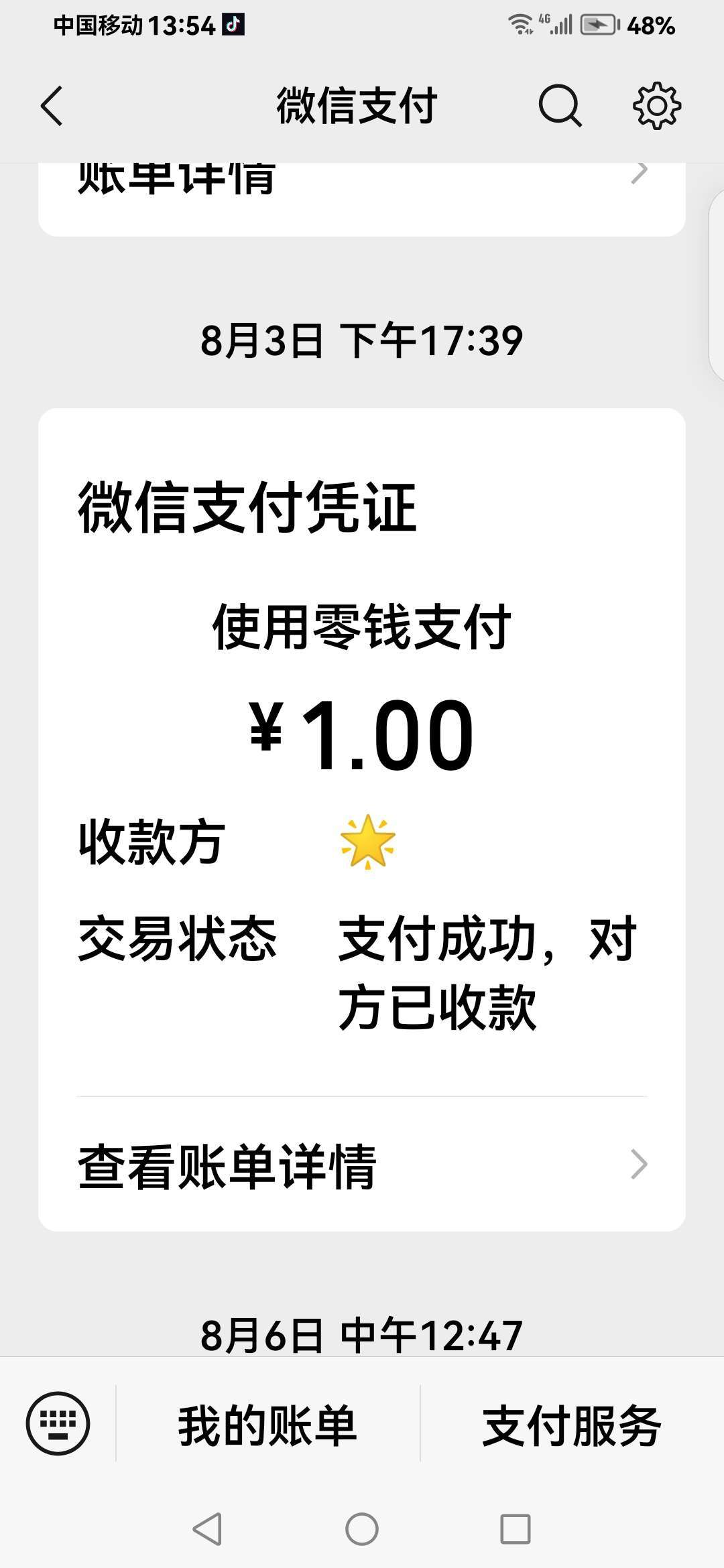Go back using the top-left arrow
The height and width of the screenshot is (1568, 724).
(52, 106)
